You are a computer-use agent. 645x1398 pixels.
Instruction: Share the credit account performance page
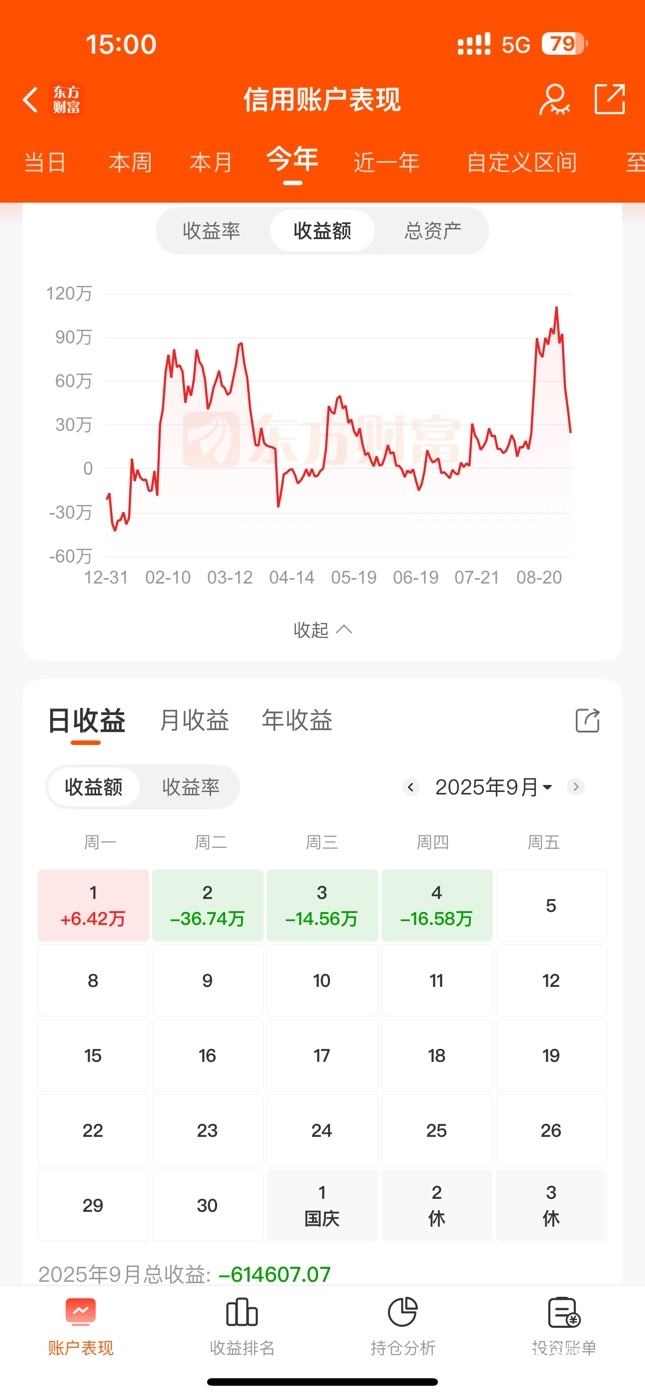click(609, 99)
